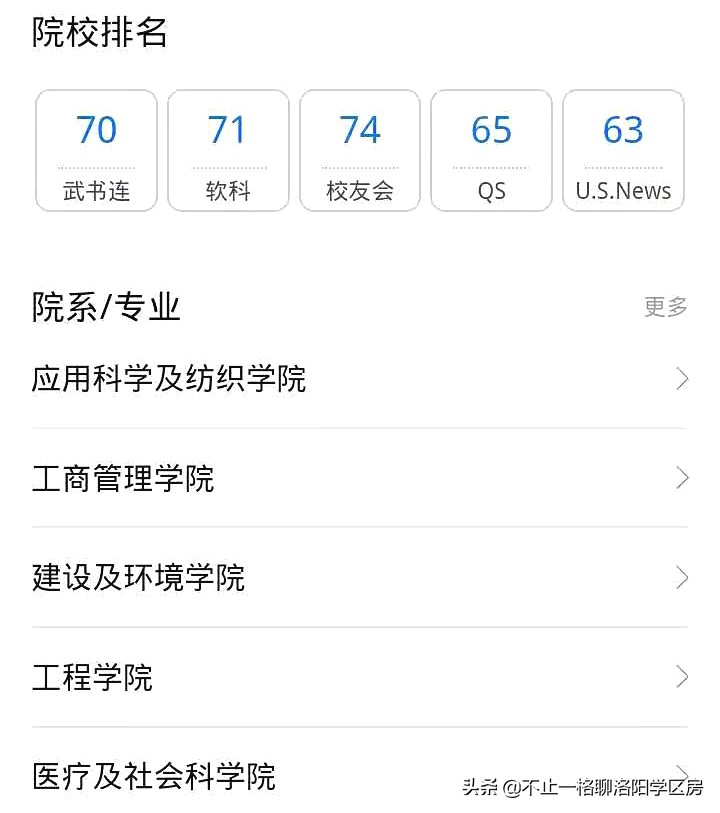Expand the 建设及环境学院 entry via its chevron
Image resolution: width=720 pixels, height=813 pixels.
[682, 578]
